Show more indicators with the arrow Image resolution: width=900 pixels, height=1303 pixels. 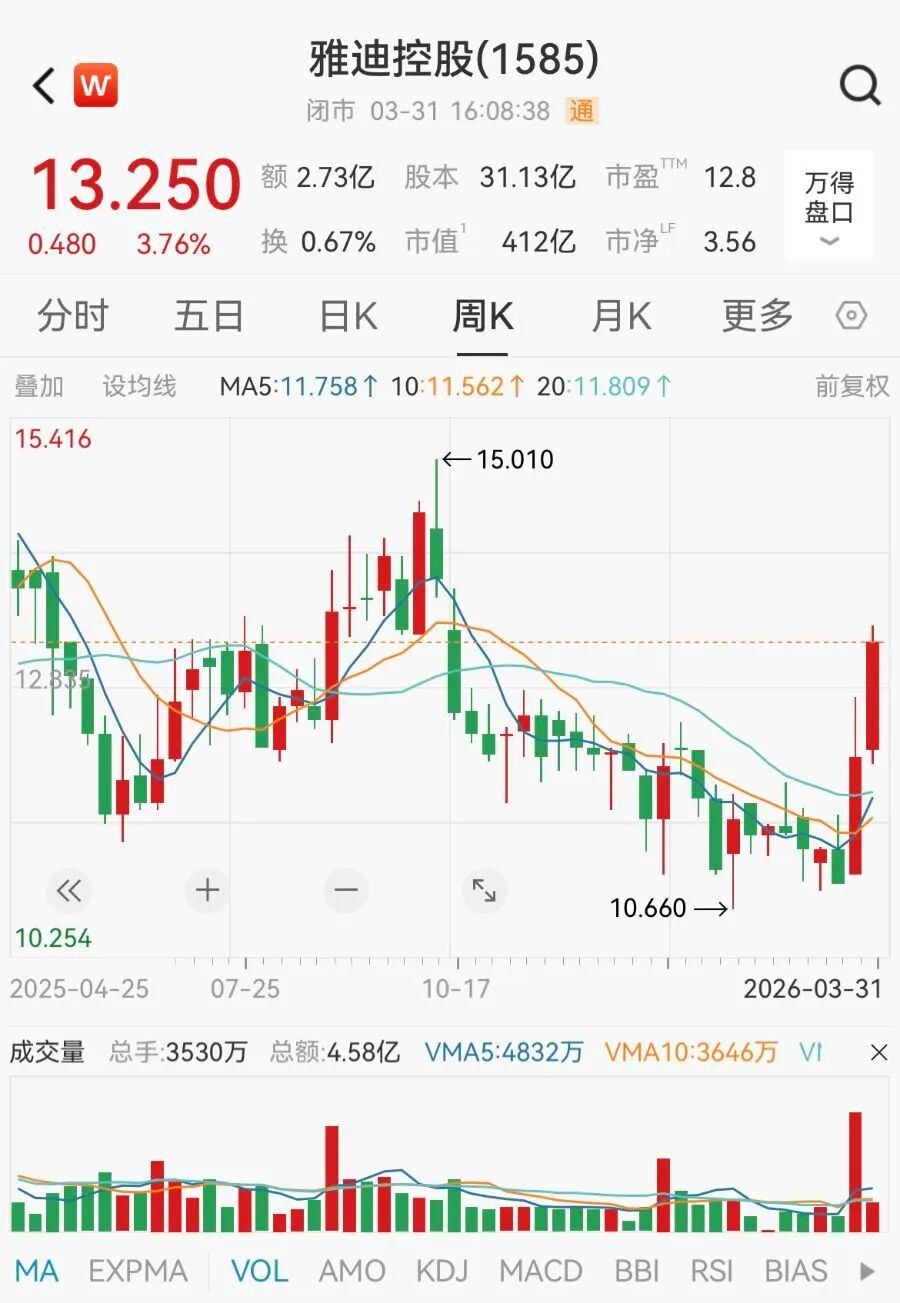pyautogui.click(x=867, y=1271)
